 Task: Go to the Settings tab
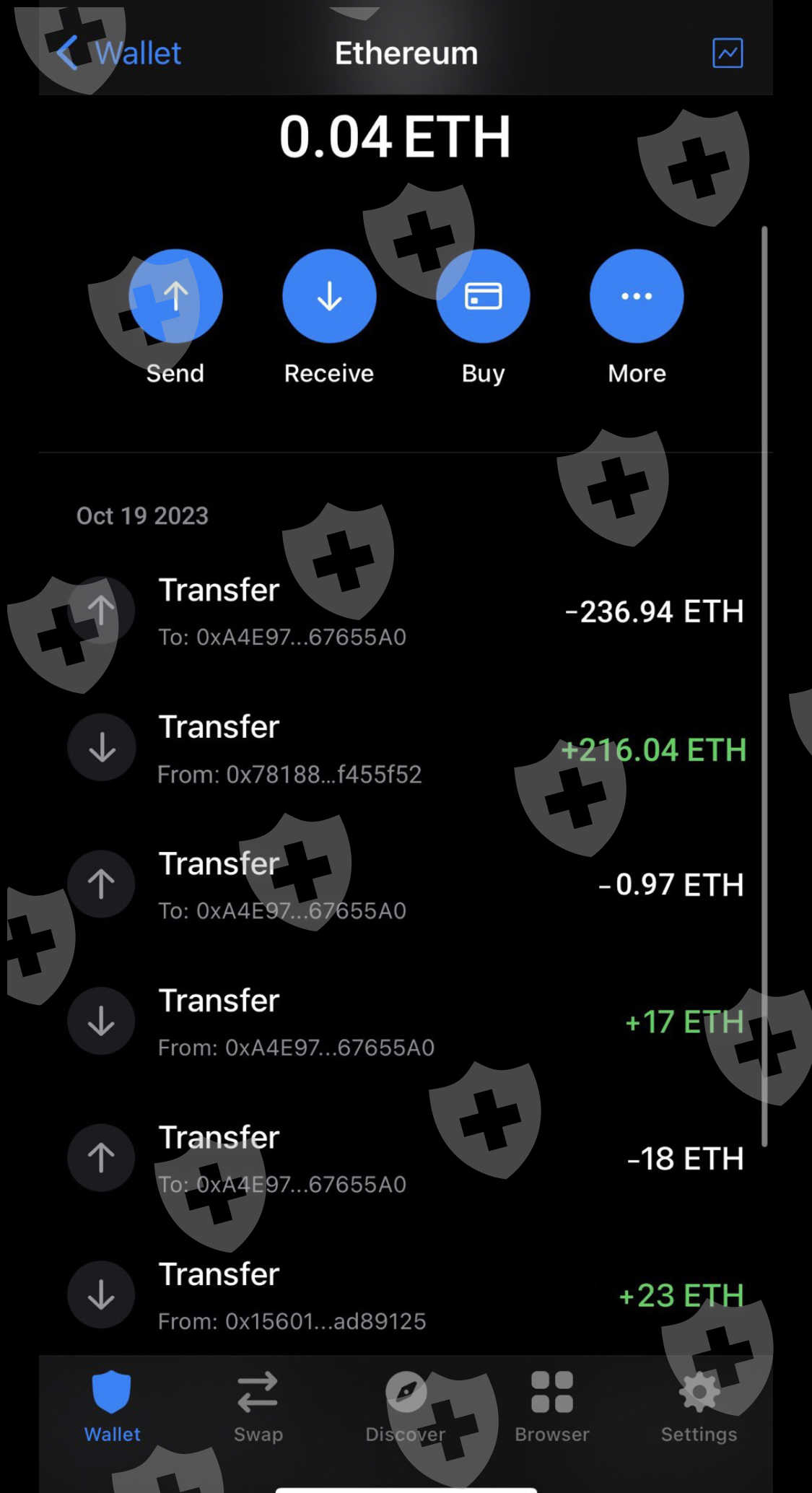click(699, 1406)
